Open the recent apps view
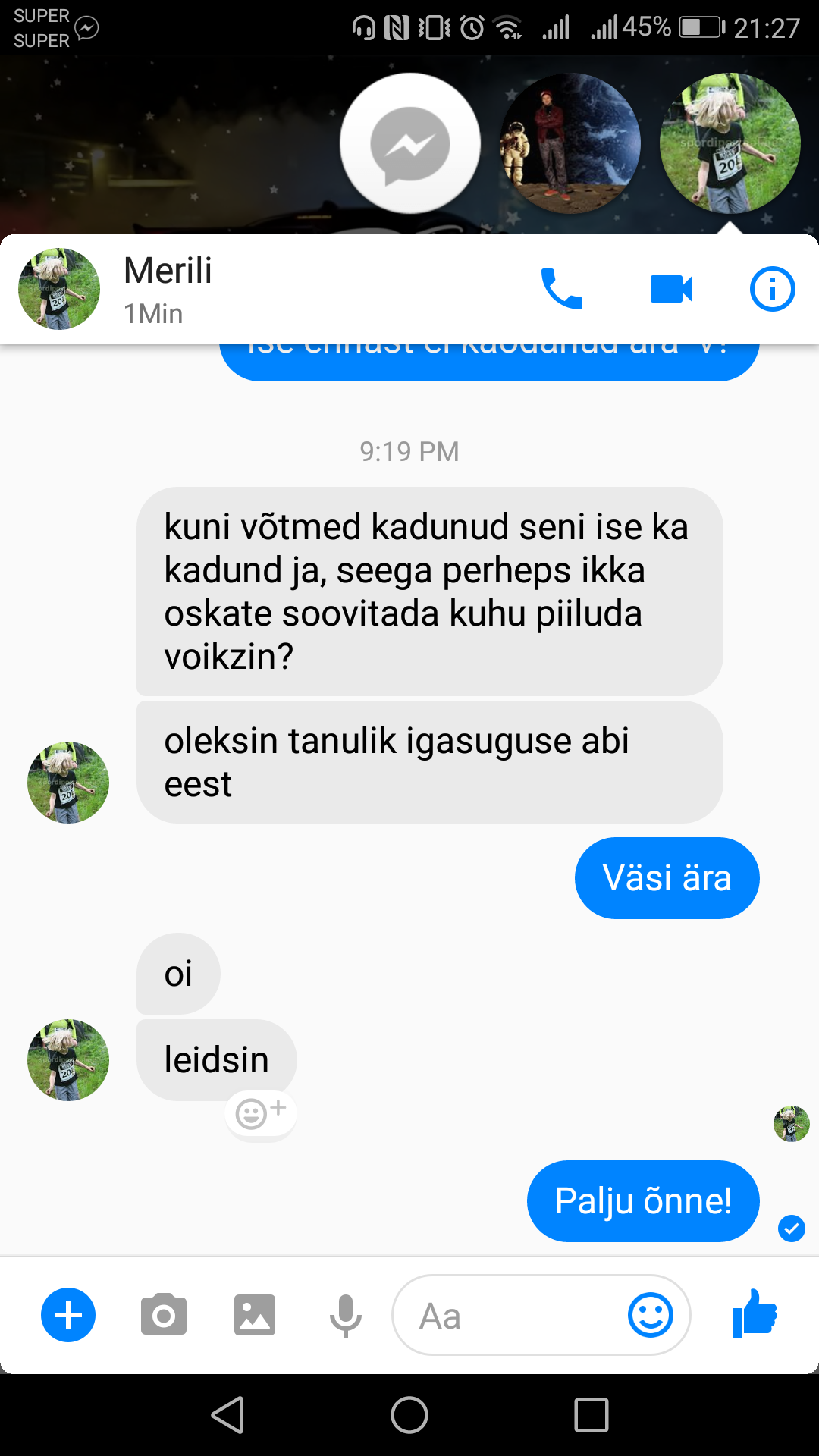This screenshot has height=1456, width=819. (591, 1415)
